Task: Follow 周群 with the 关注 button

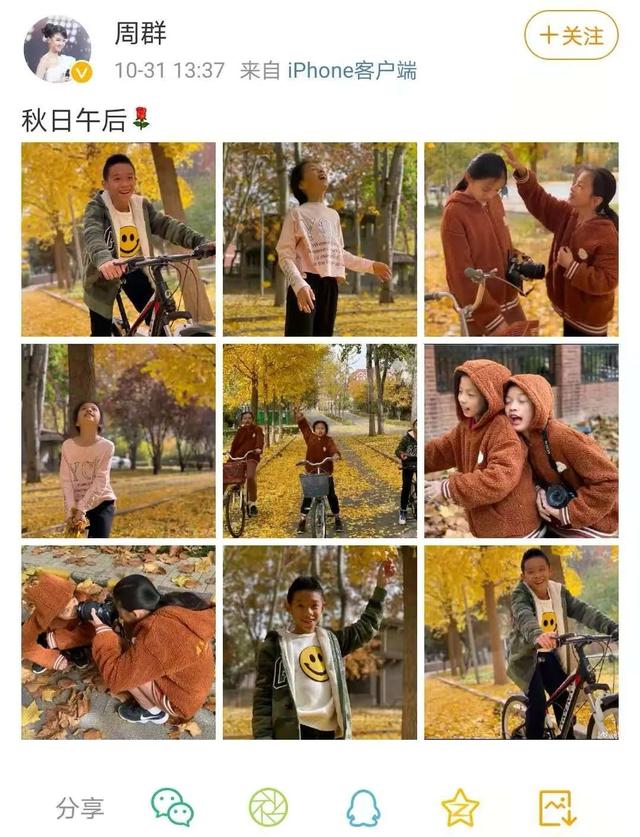Action: coord(571,36)
